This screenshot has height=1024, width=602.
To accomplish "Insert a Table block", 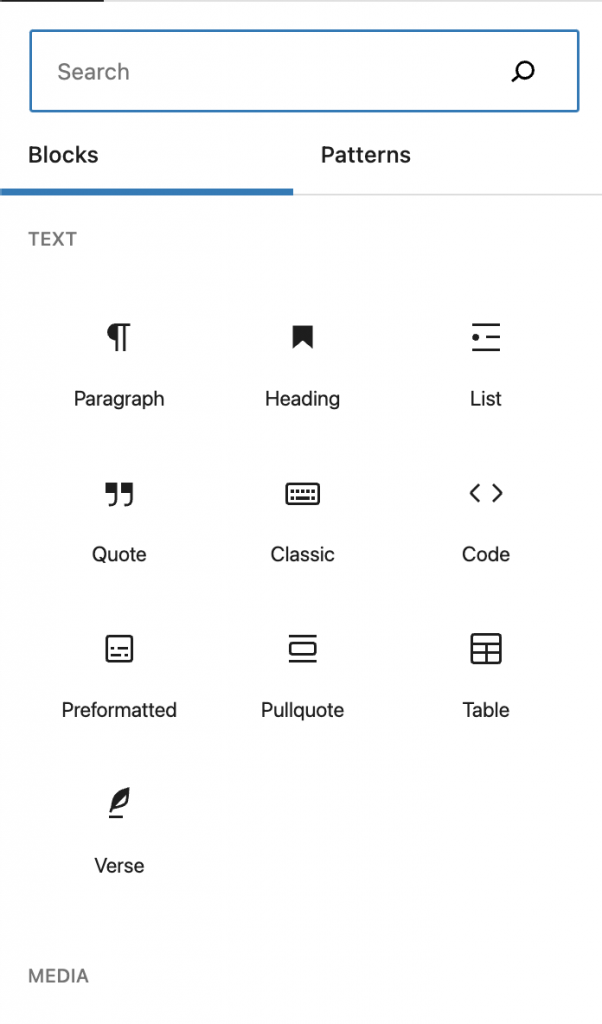I will (x=486, y=676).
